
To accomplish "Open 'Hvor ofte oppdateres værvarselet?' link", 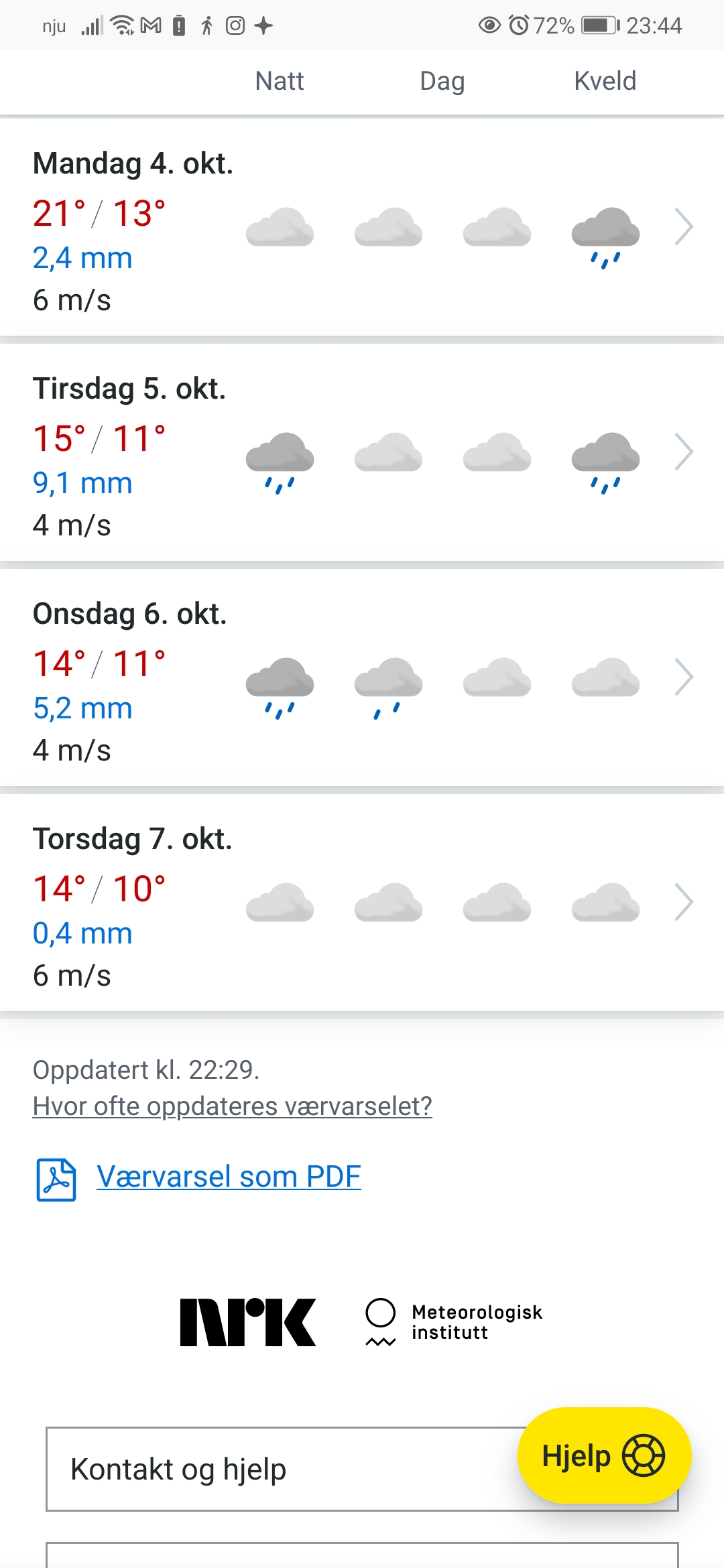I will [x=232, y=1106].
